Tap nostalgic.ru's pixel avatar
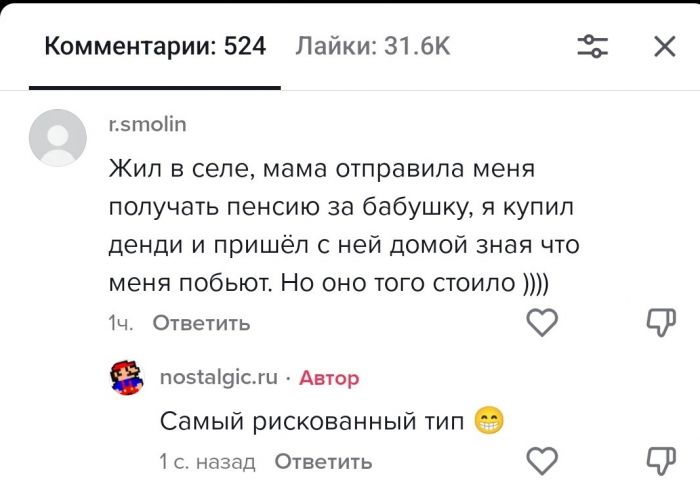The image size is (700, 503). [127, 378]
